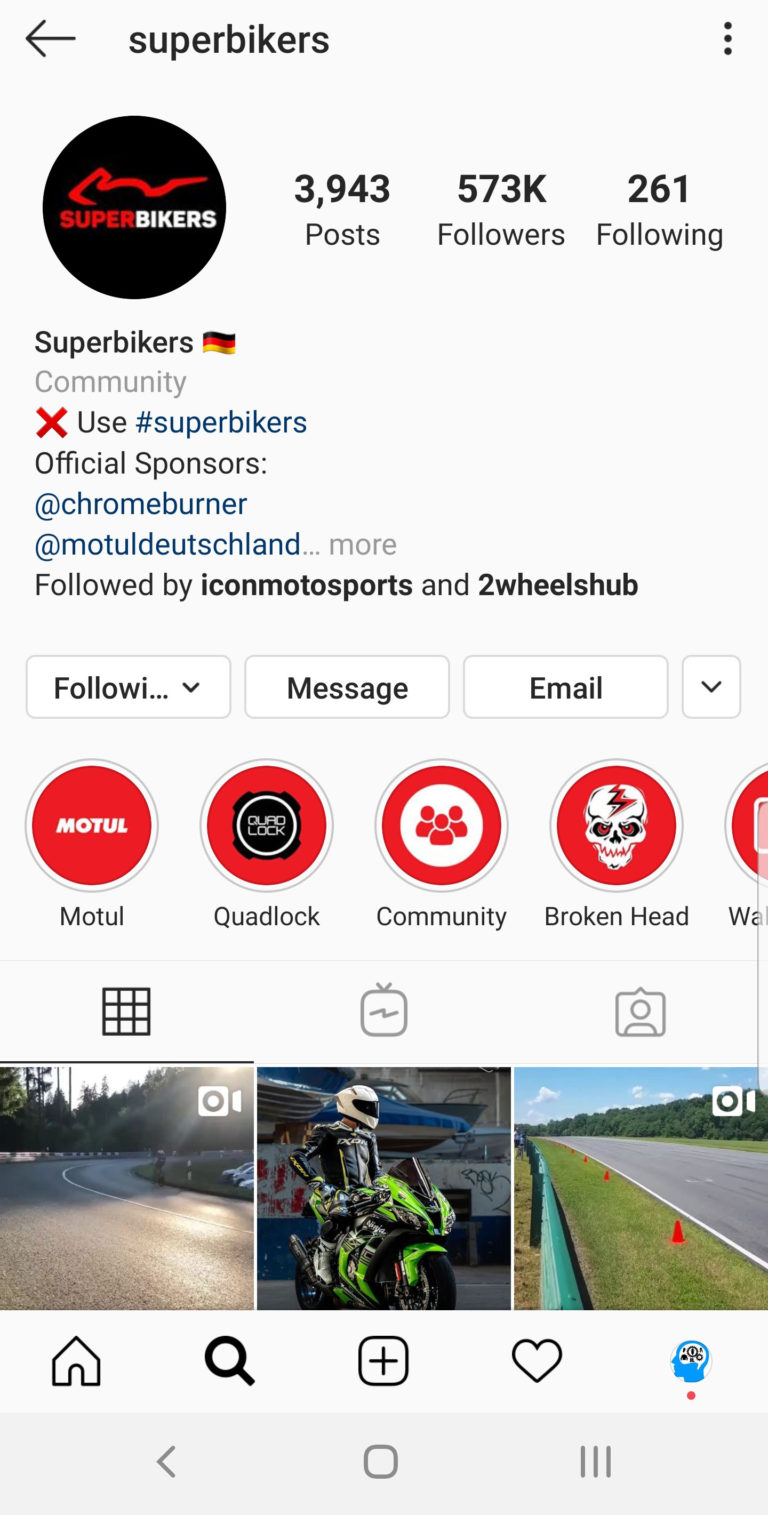Switch to the IGTV tab
Screen dimensions: 768x1515
coord(384,1010)
